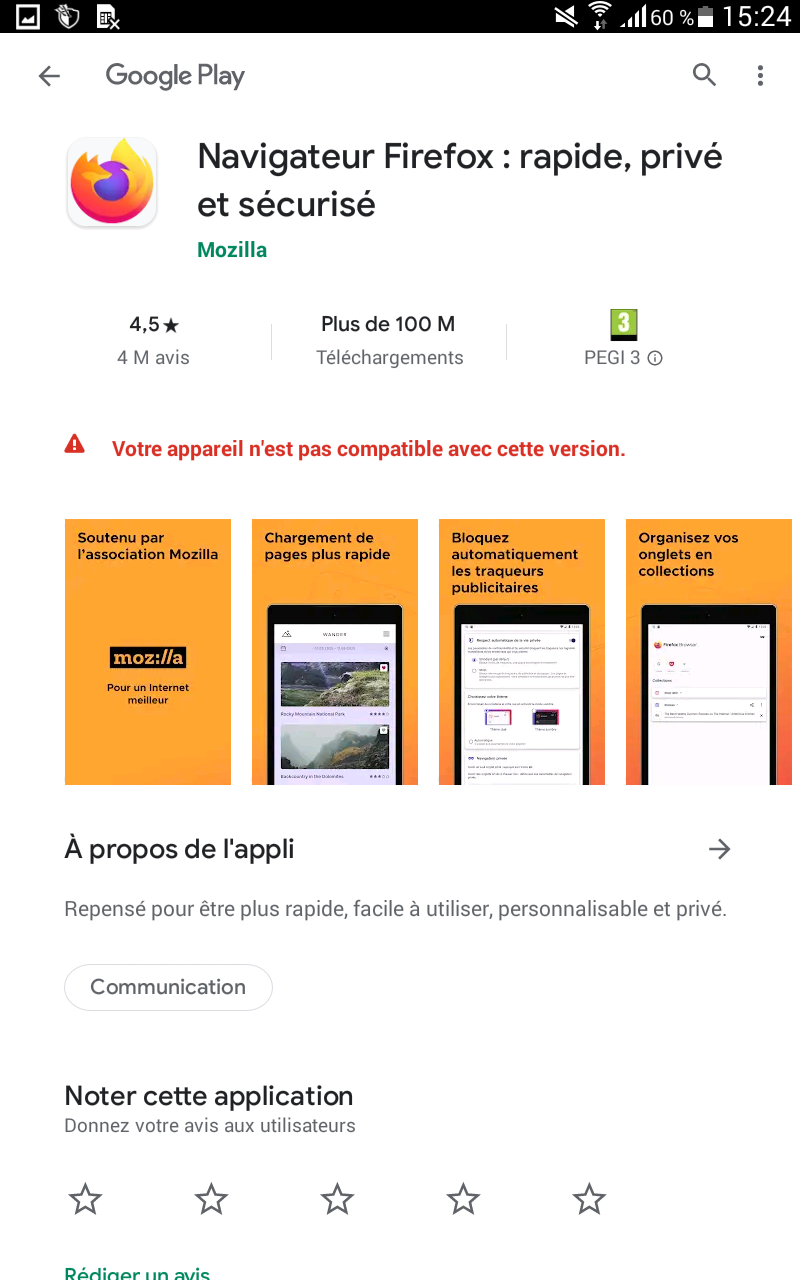
Task: Open the search magnifier icon
Action: tap(705, 75)
